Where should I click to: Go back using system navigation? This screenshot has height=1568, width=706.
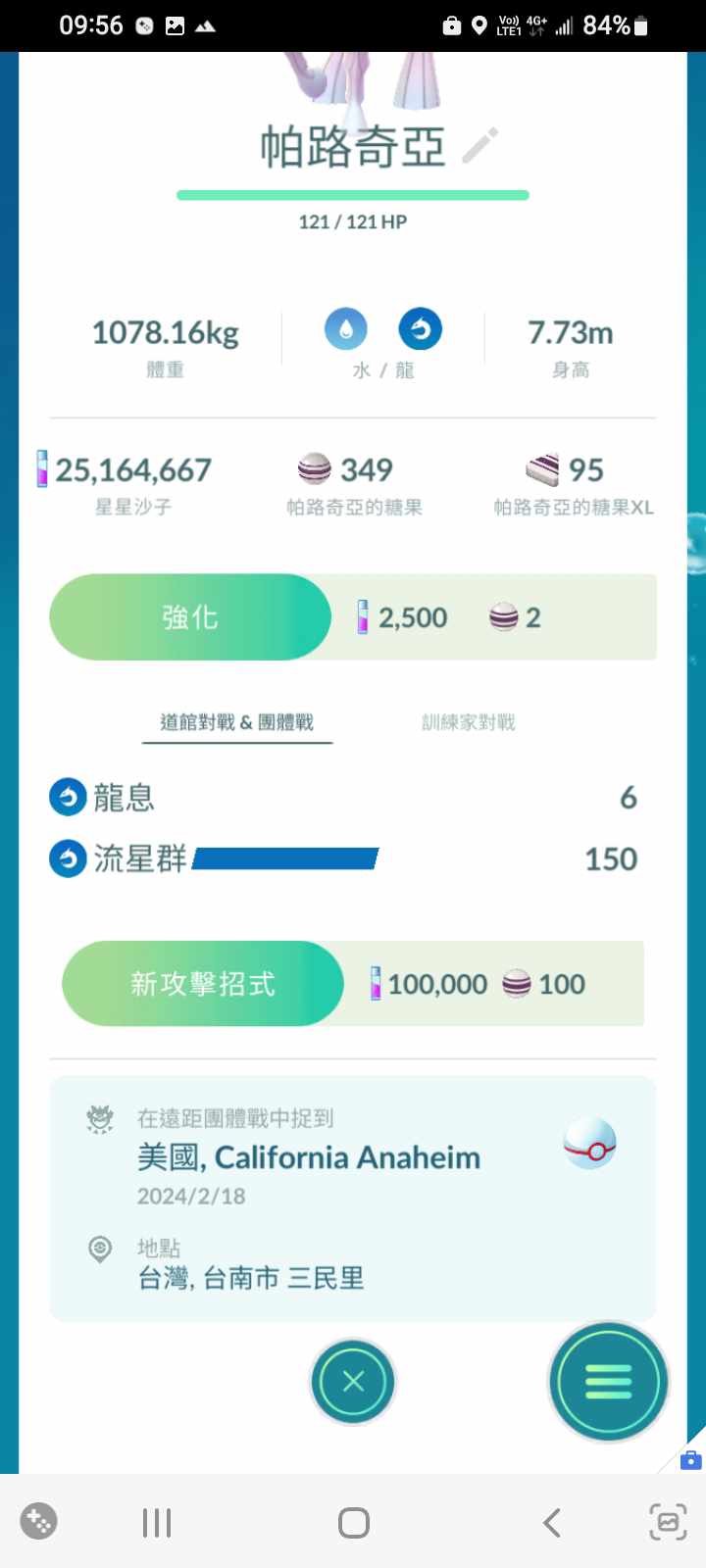click(x=552, y=1523)
